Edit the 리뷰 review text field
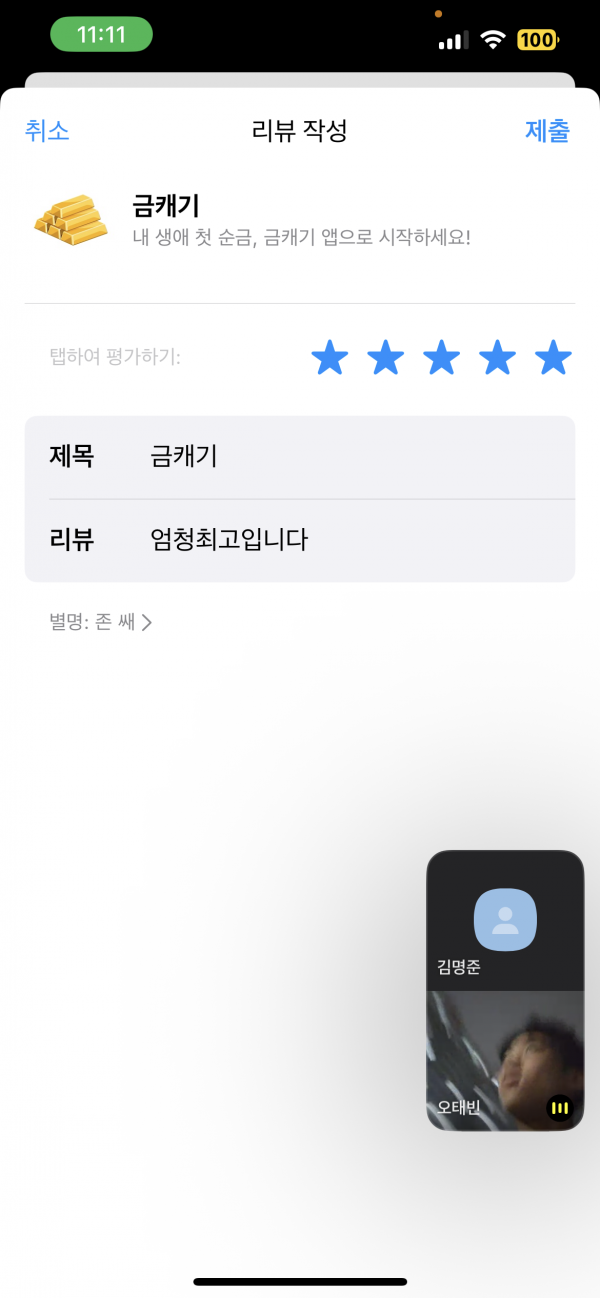The height and width of the screenshot is (1298, 600). tap(300, 540)
